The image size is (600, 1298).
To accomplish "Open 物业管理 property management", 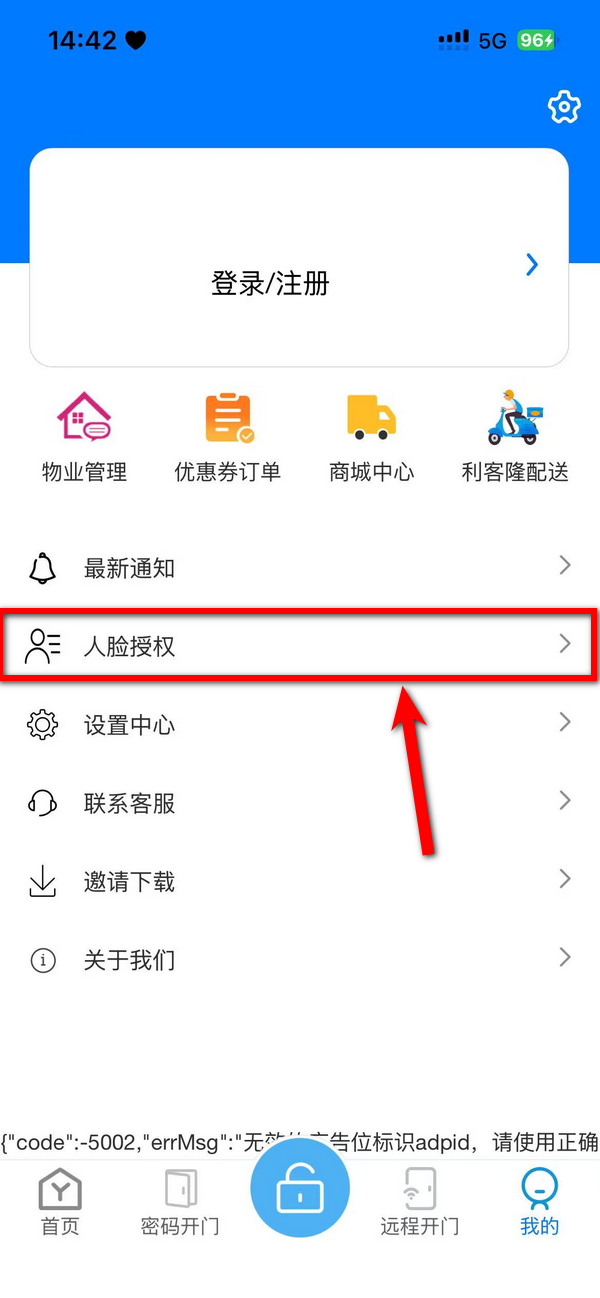I will (x=84, y=436).
